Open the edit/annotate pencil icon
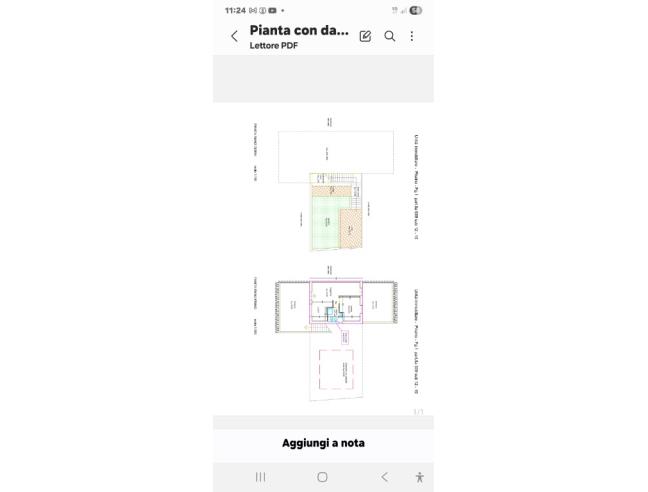This screenshot has height=492, width=648. click(365, 36)
